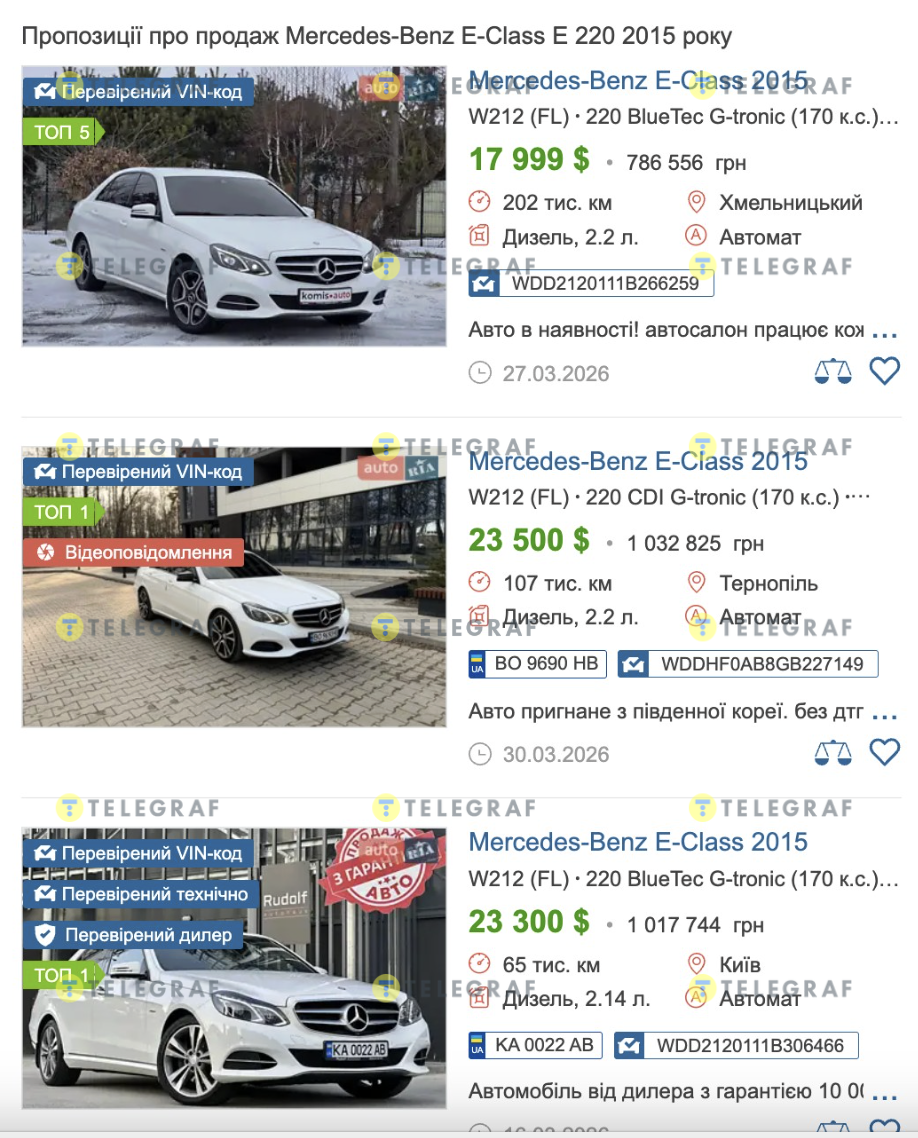Expand the description "Автомобіль від дилера"
This screenshot has width=918, height=1138.
point(884,1093)
